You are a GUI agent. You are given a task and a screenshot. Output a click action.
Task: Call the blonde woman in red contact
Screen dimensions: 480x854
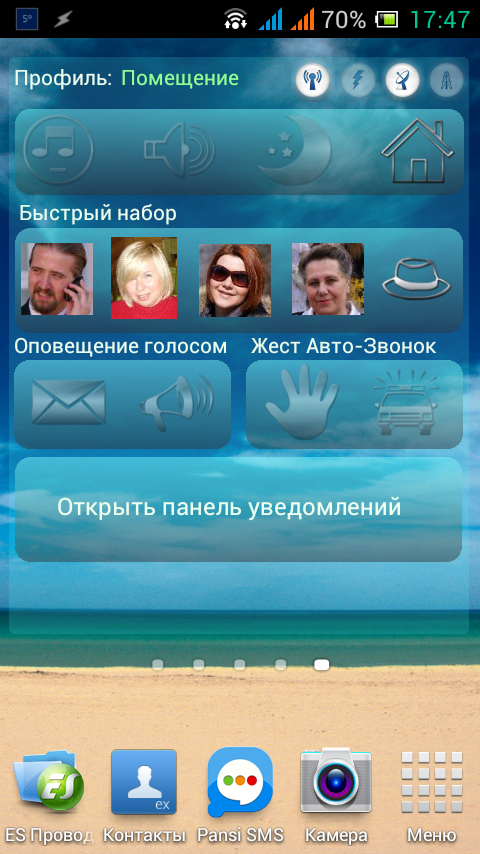click(x=144, y=278)
